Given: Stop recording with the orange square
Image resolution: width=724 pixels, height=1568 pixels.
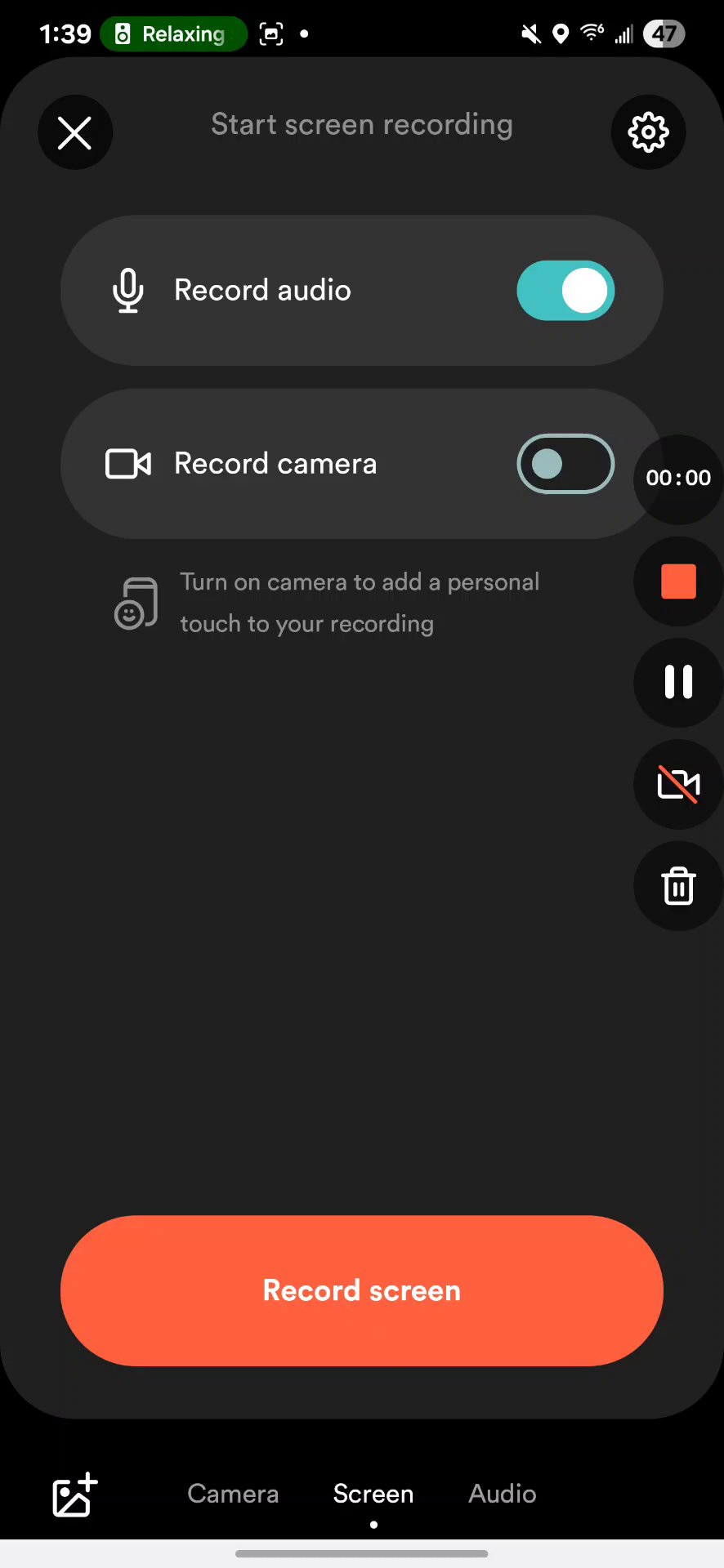Looking at the screenshot, I should 678,581.
